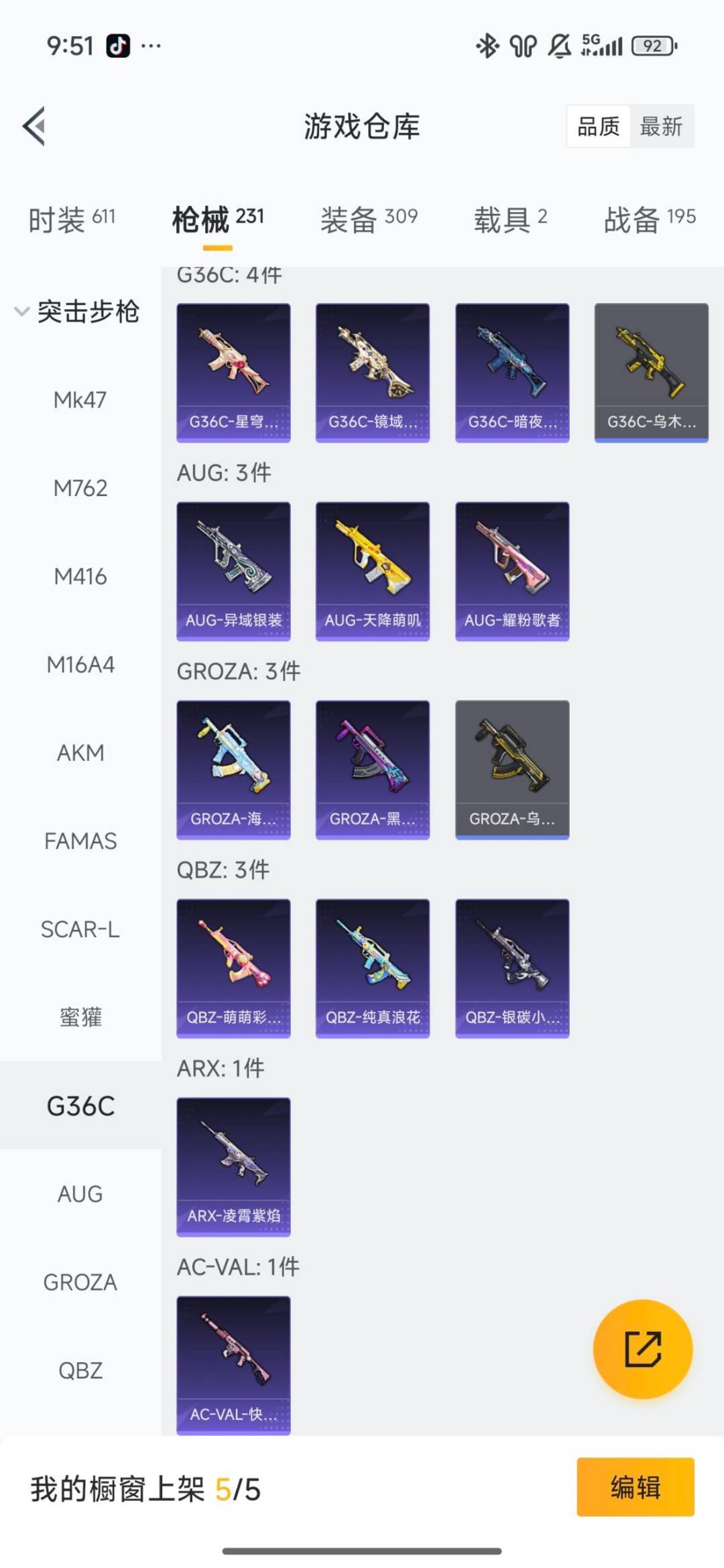Select Mk47 in the side list

80,400
